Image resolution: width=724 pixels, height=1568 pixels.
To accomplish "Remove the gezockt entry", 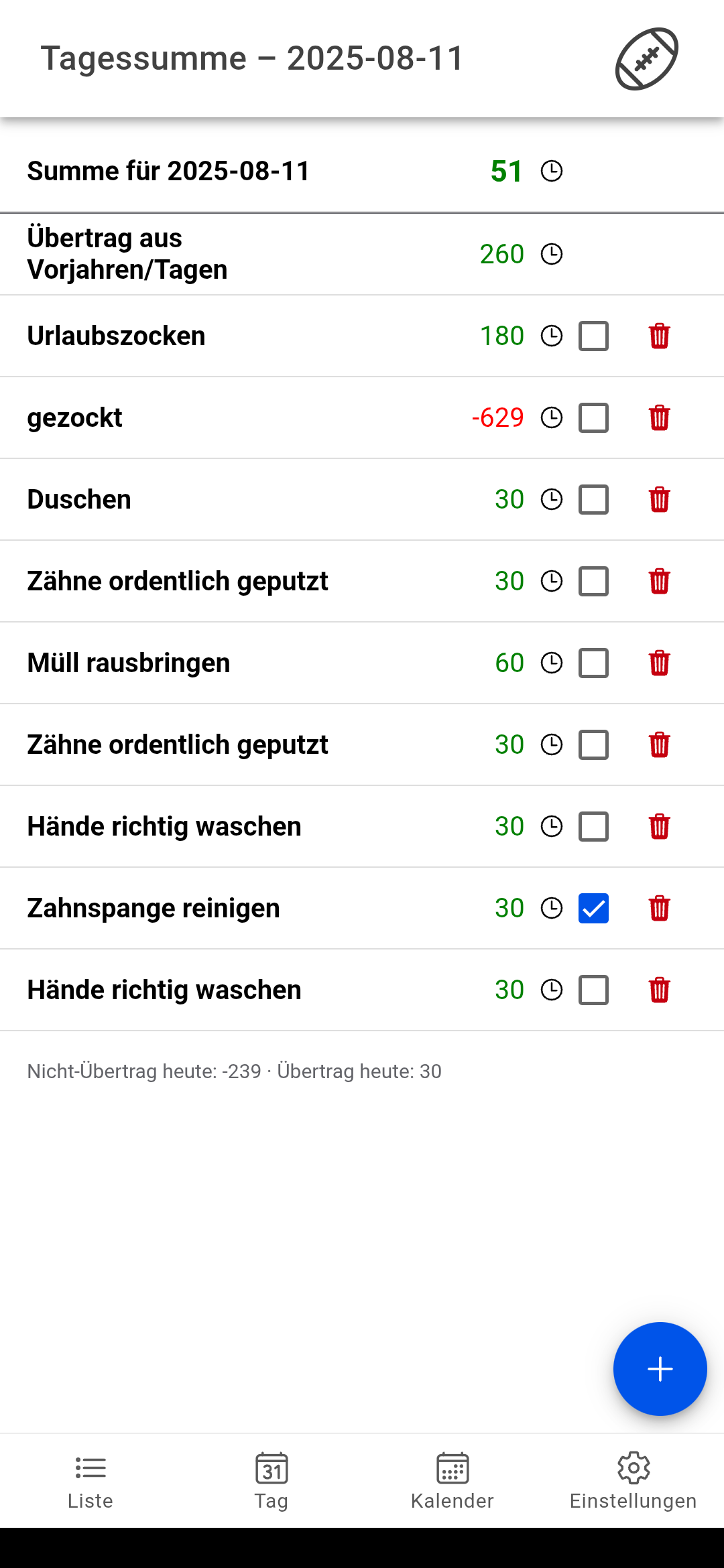I will [x=660, y=417].
